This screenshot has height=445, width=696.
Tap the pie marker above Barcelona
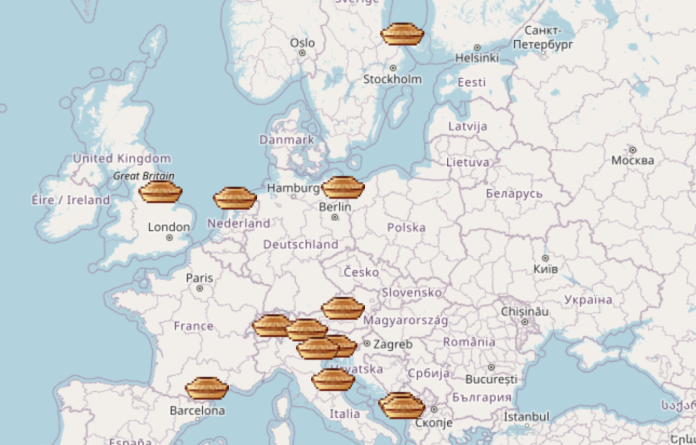tap(207, 388)
